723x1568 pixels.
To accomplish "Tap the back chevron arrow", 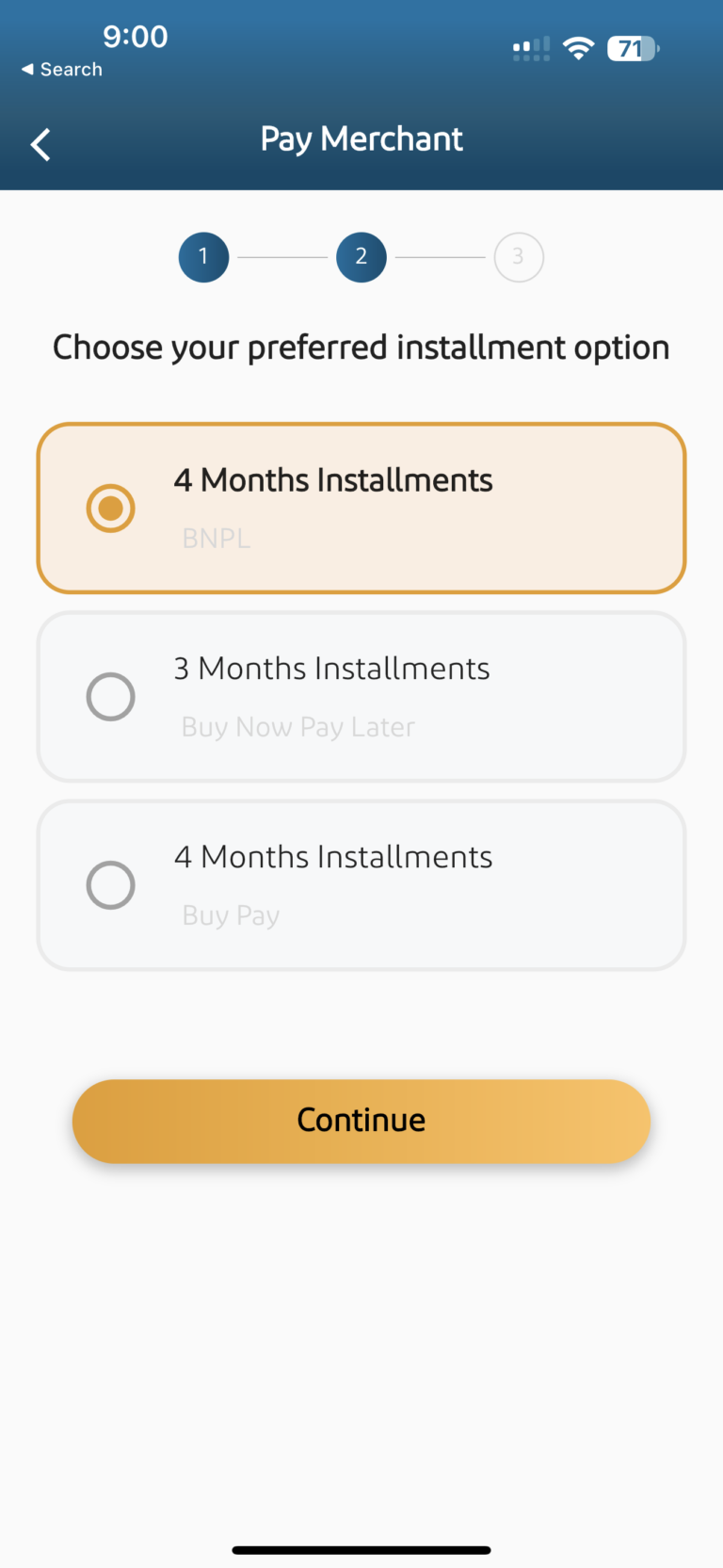I will point(40,144).
